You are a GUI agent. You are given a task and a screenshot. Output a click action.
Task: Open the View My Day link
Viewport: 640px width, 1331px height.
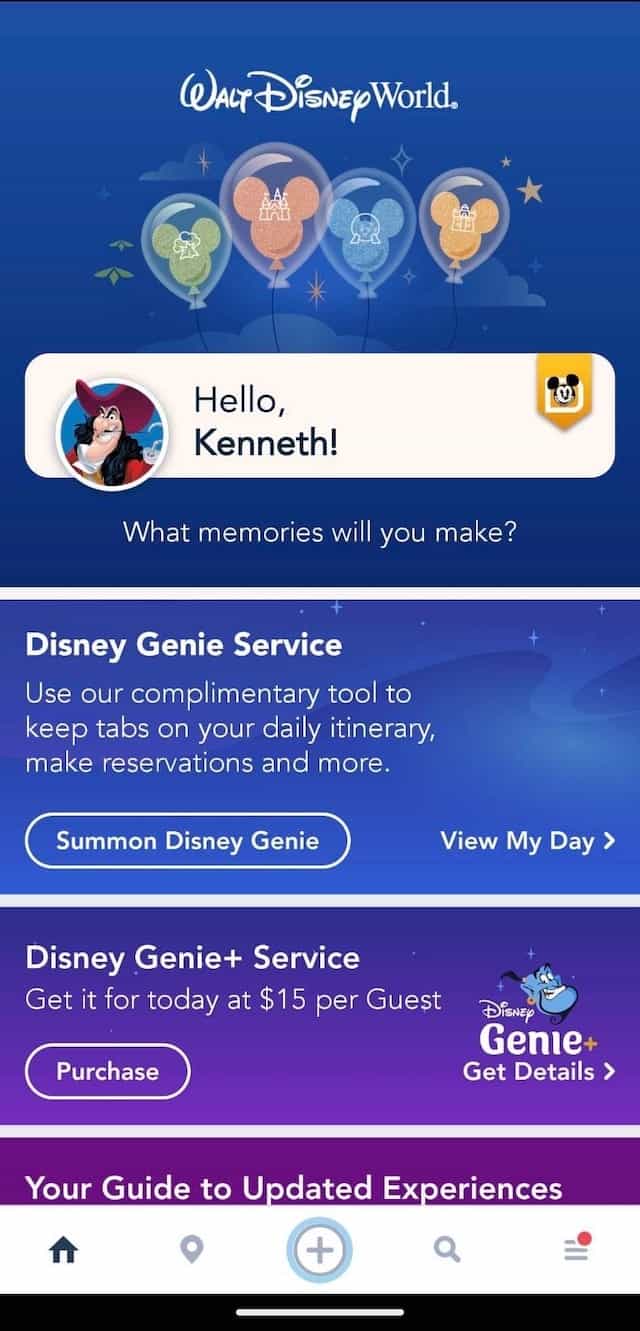[527, 841]
